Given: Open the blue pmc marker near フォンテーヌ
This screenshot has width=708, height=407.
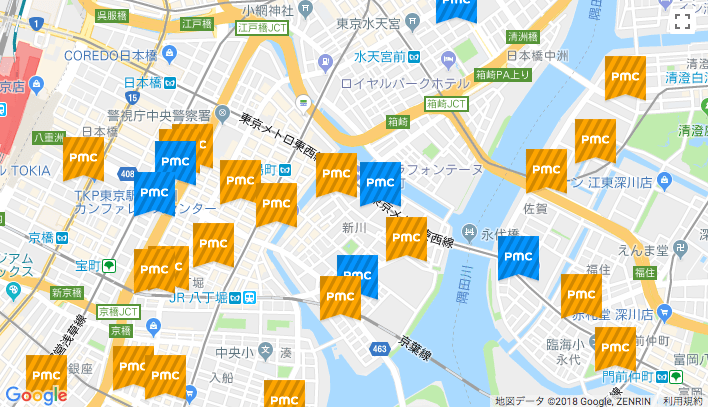Looking at the screenshot, I should (380, 182).
